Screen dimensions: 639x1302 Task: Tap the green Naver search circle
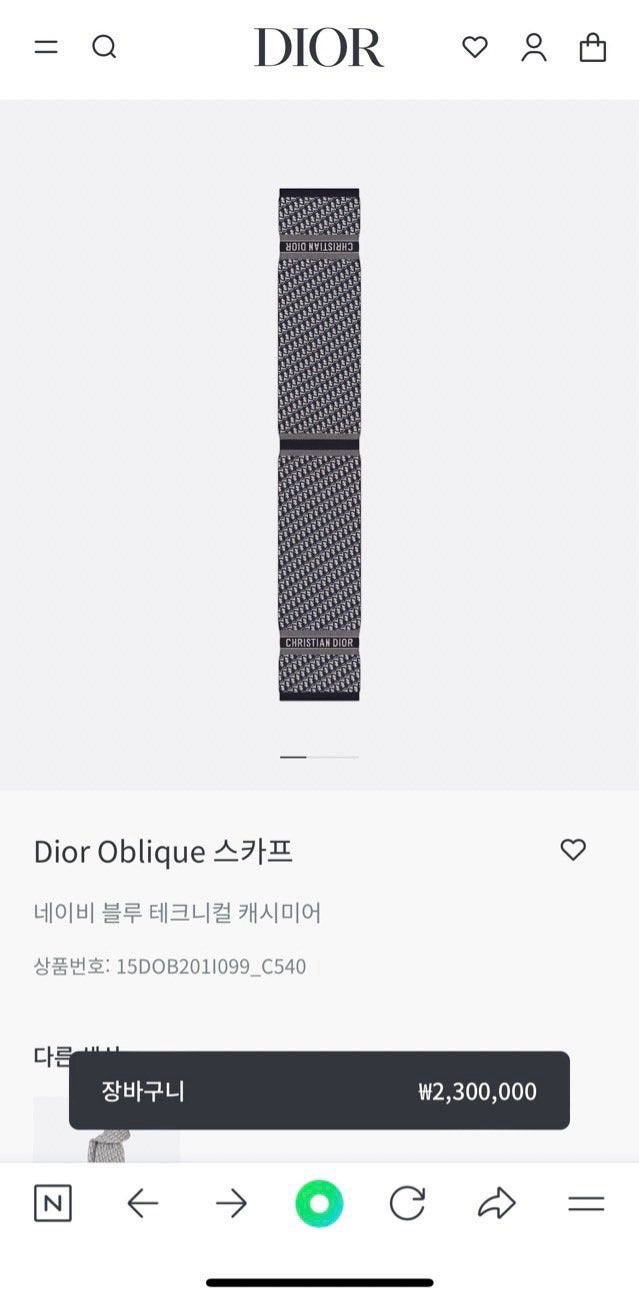point(319,1203)
